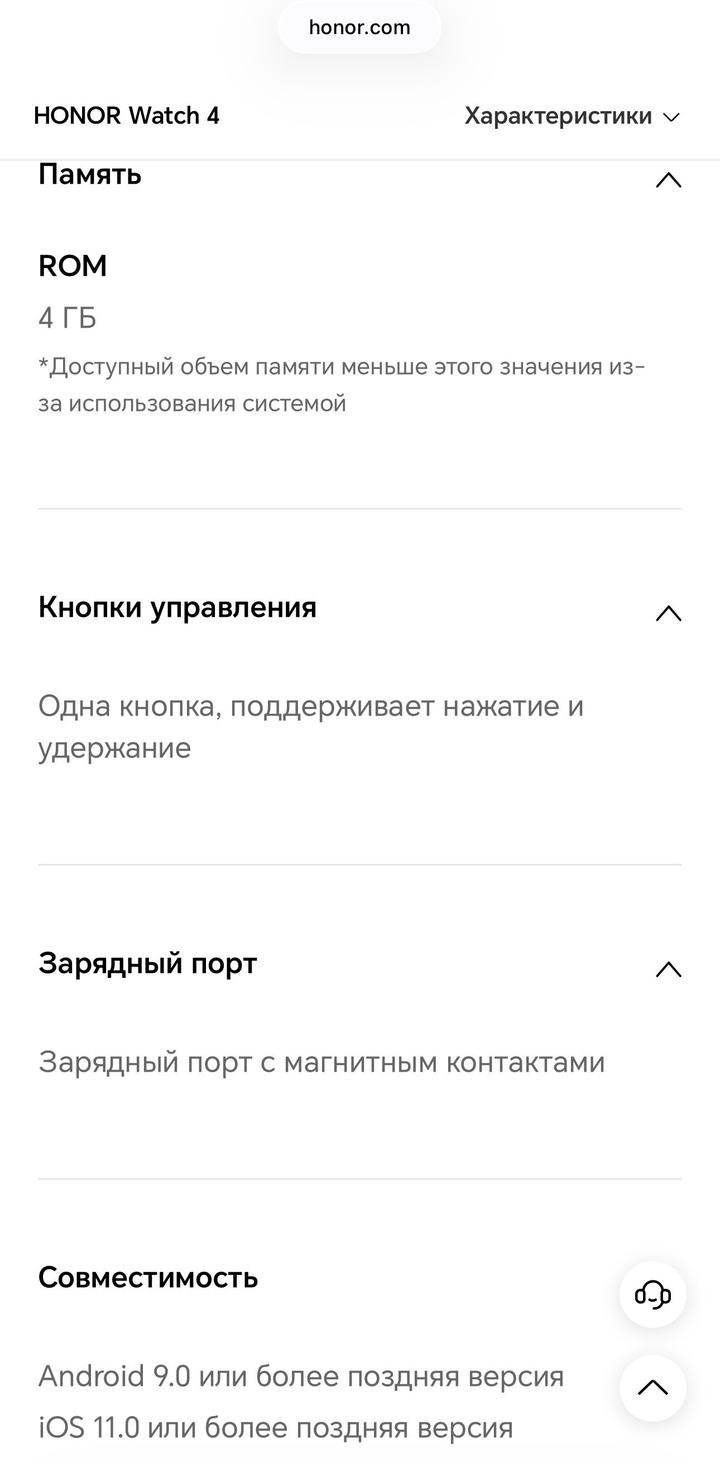The width and height of the screenshot is (720, 1462).
Task: Tap the honor.com address bar
Action: [360, 28]
